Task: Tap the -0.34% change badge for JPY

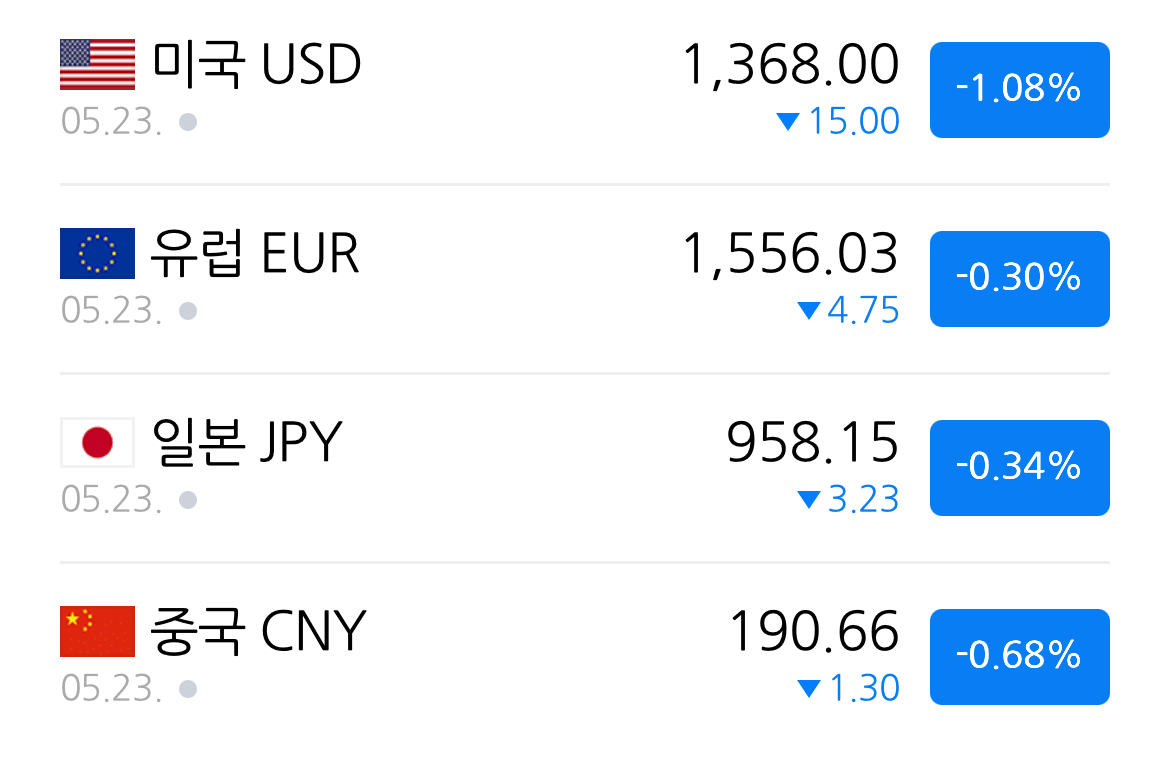Action: [x=1019, y=468]
